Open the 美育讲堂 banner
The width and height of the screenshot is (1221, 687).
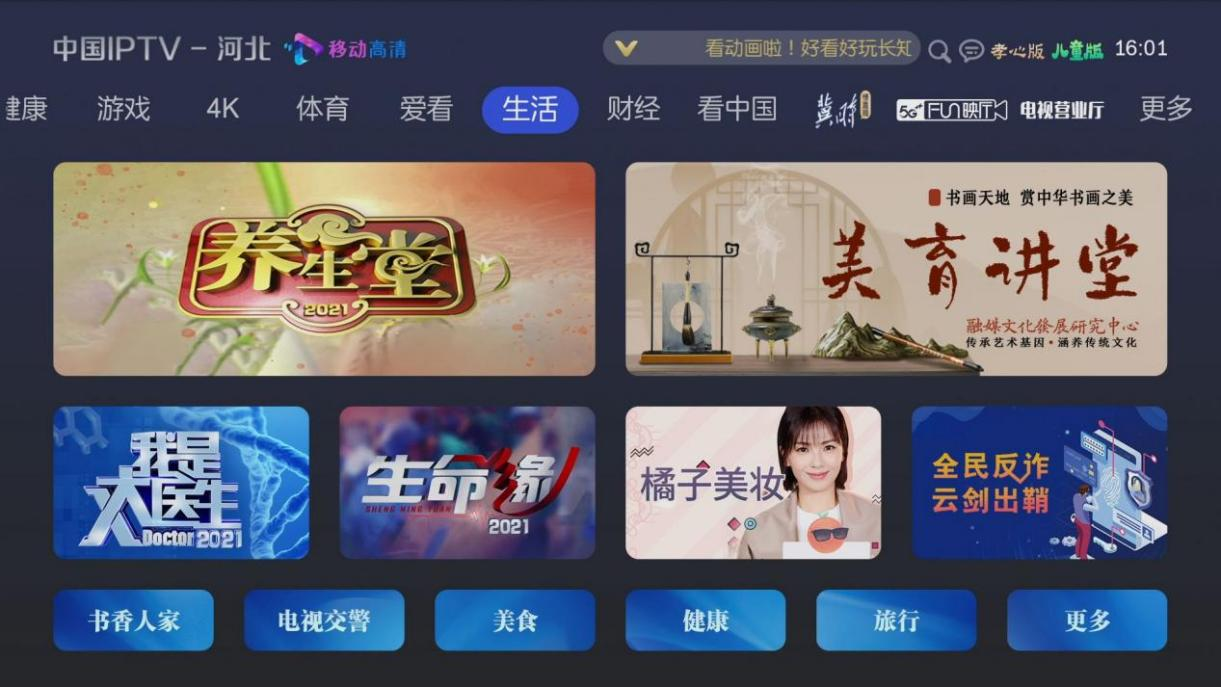(x=896, y=269)
